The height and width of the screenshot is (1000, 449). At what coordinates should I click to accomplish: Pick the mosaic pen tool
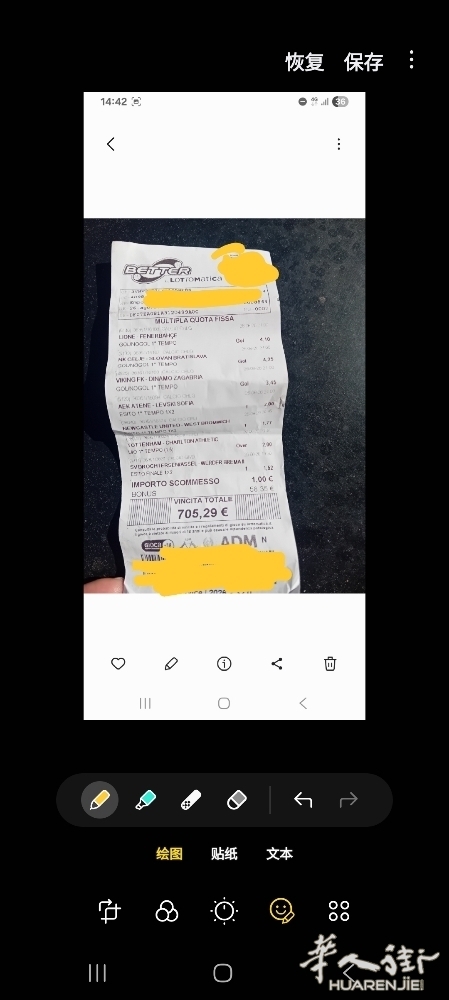click(191, 799)
